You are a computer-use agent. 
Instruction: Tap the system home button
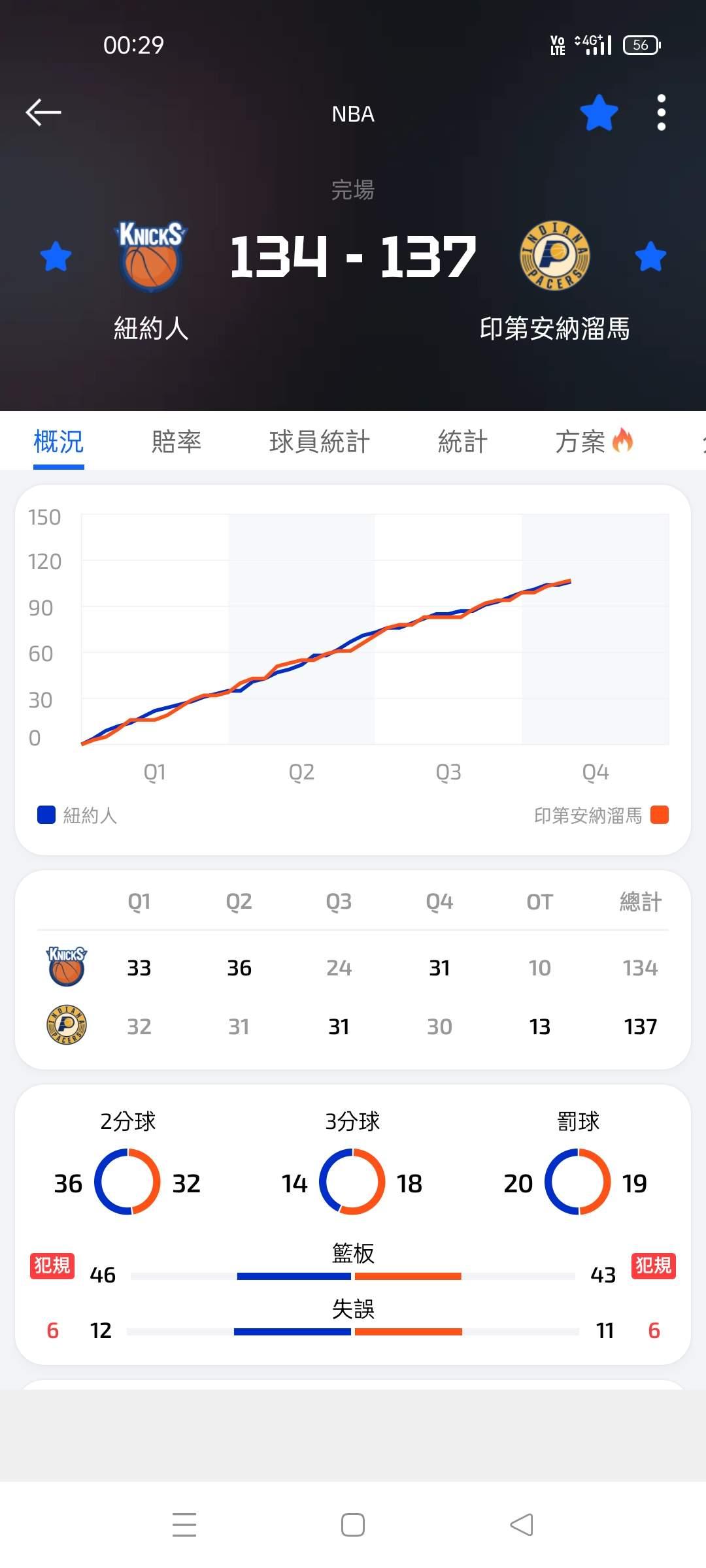click(353, 1525)
